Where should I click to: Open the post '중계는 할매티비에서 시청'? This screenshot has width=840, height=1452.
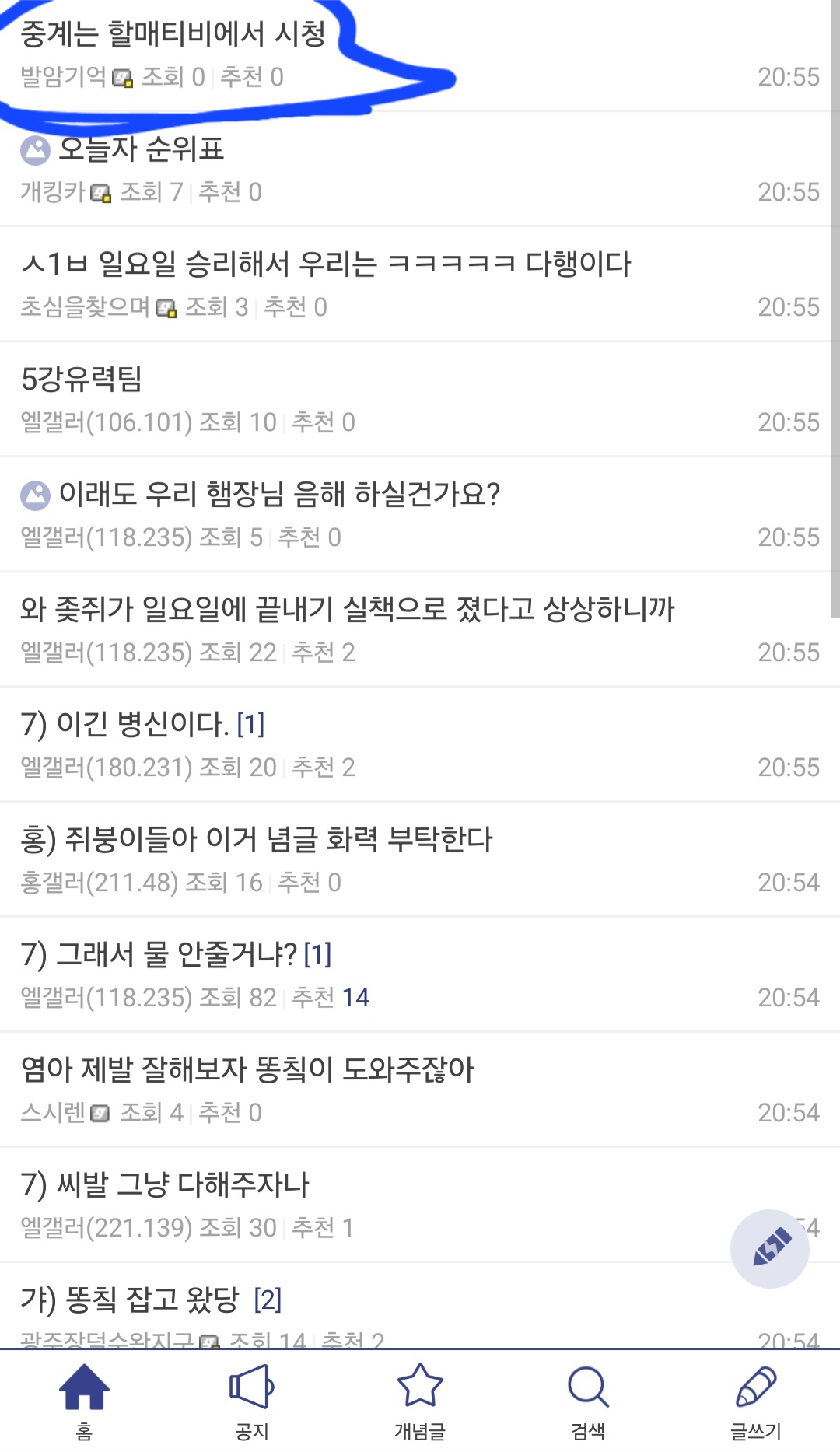[x=173, y=33]
